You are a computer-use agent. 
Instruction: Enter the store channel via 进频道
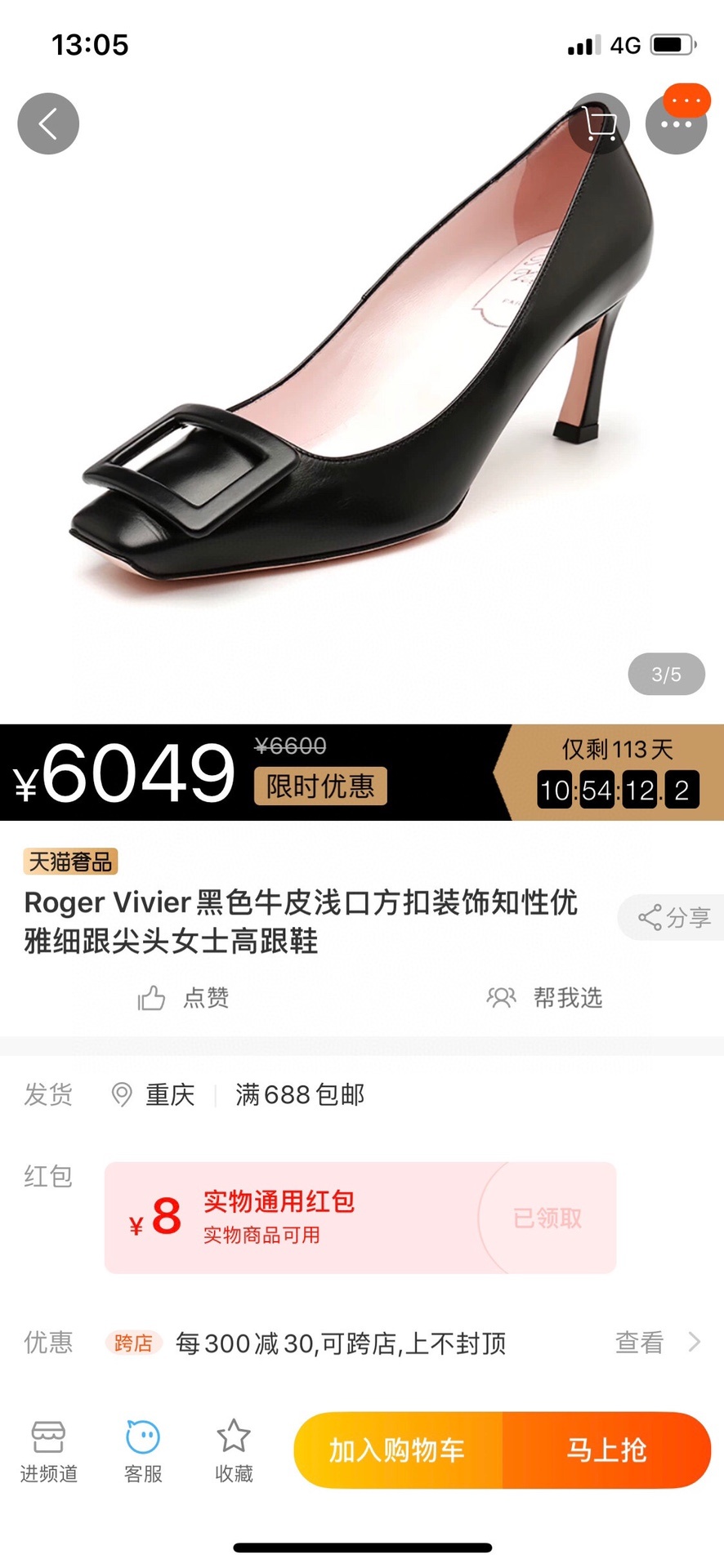coord(48,1451)
